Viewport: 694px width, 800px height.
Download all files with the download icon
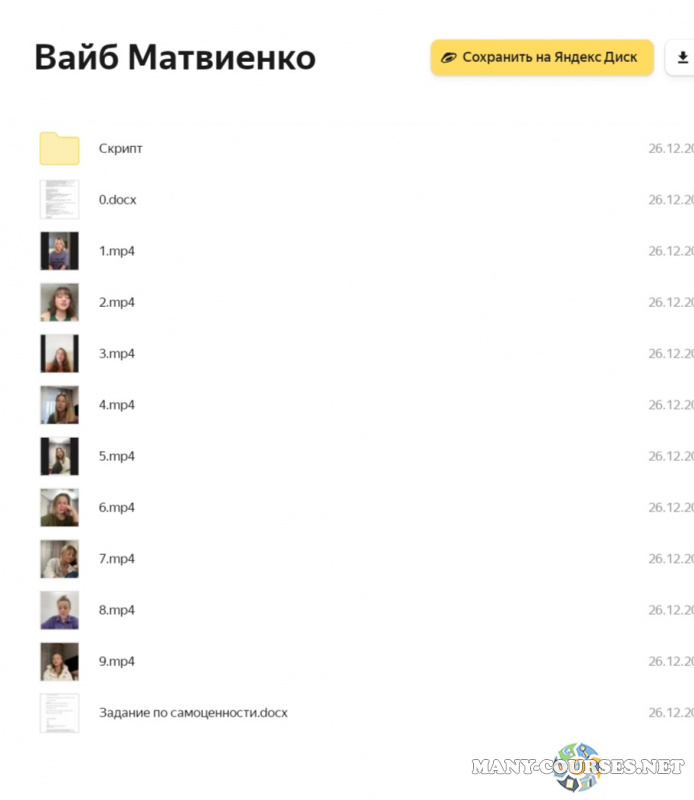tap(682, 58)
